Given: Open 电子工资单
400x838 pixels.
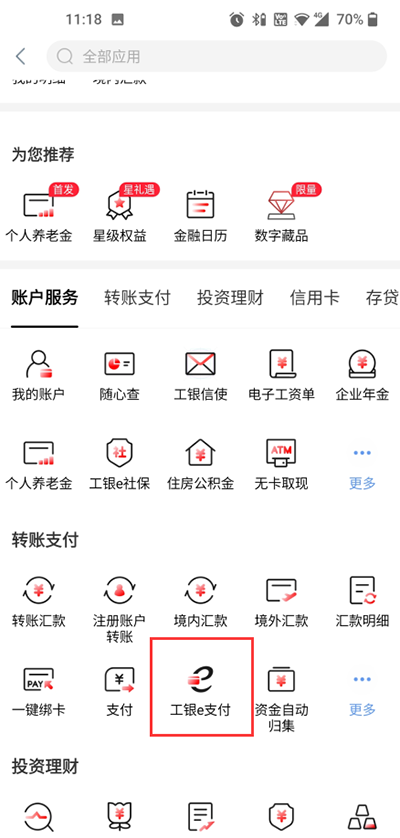Looking at the screenshot, I should (x=281, y=376).
